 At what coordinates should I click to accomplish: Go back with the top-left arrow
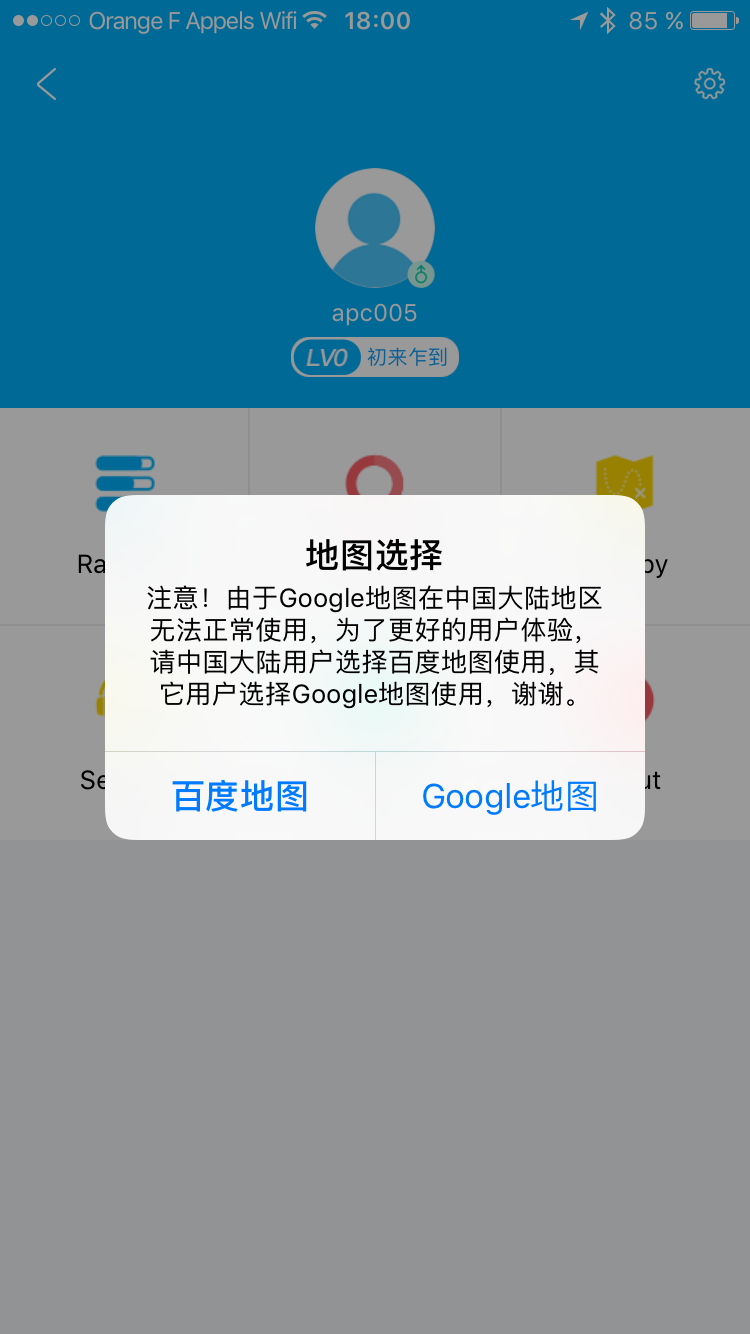point(46,84)
